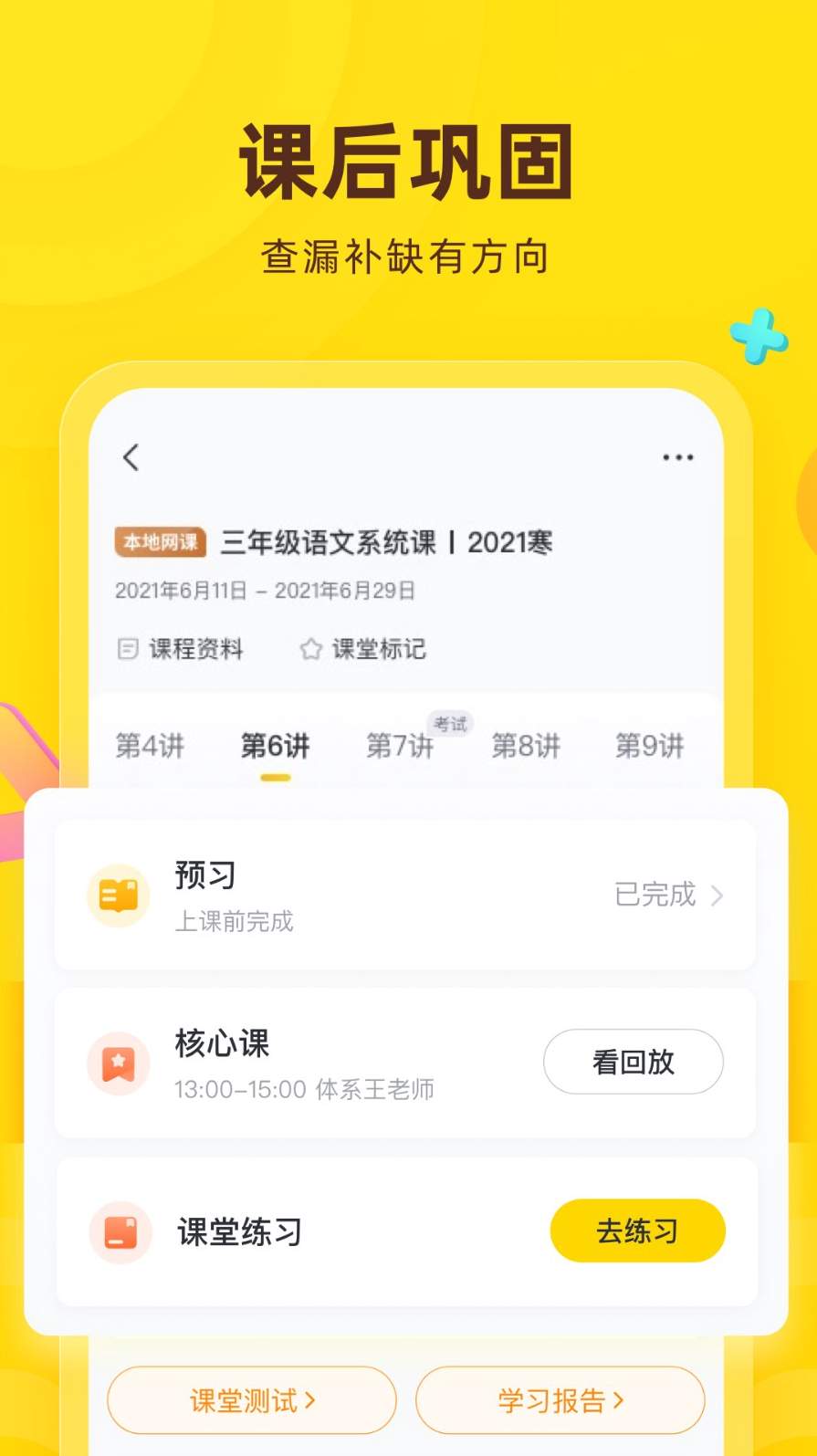Click the 课堂练习 notebook icon
Image resolution: width=817 pixels, height=1456 pixels.
pyautogui.click(x=120, y=1231)
